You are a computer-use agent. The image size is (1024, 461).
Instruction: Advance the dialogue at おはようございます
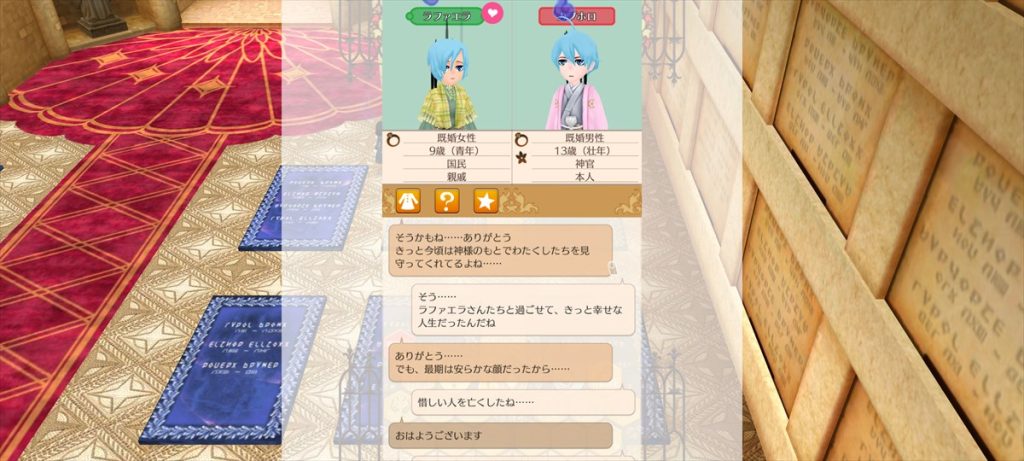point(499,435)
